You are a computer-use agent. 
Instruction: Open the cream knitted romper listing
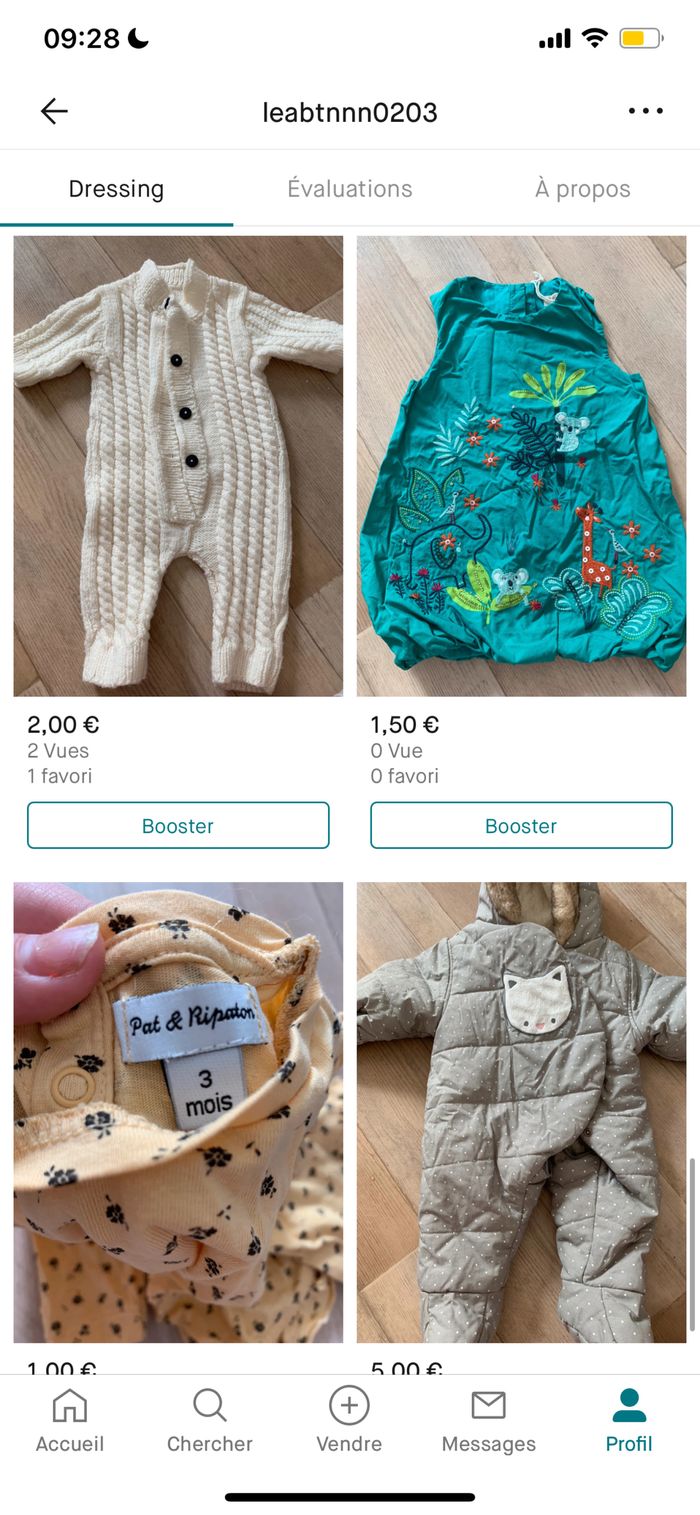click(x=178, y=465)
